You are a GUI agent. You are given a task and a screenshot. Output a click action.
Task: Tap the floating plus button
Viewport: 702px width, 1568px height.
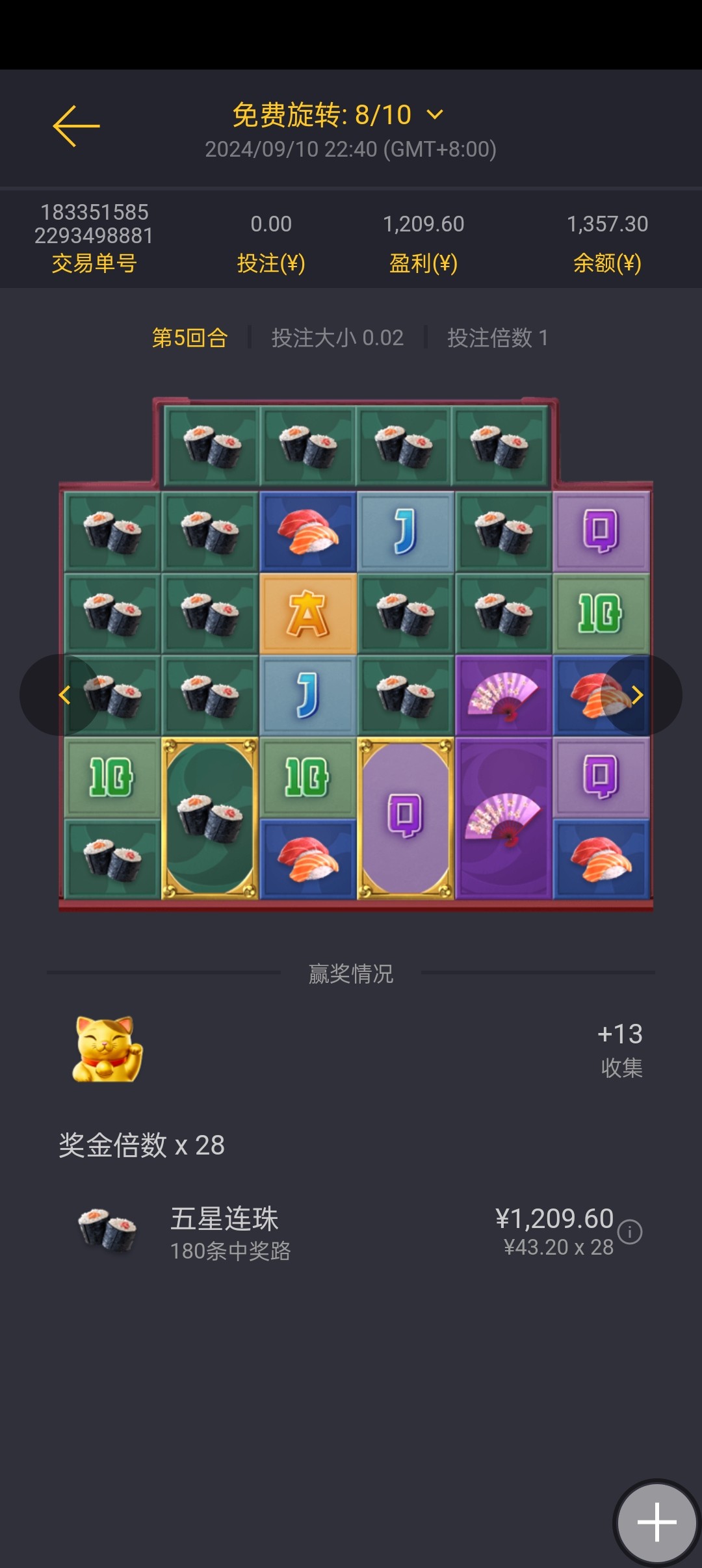(x=656, y=1522)
